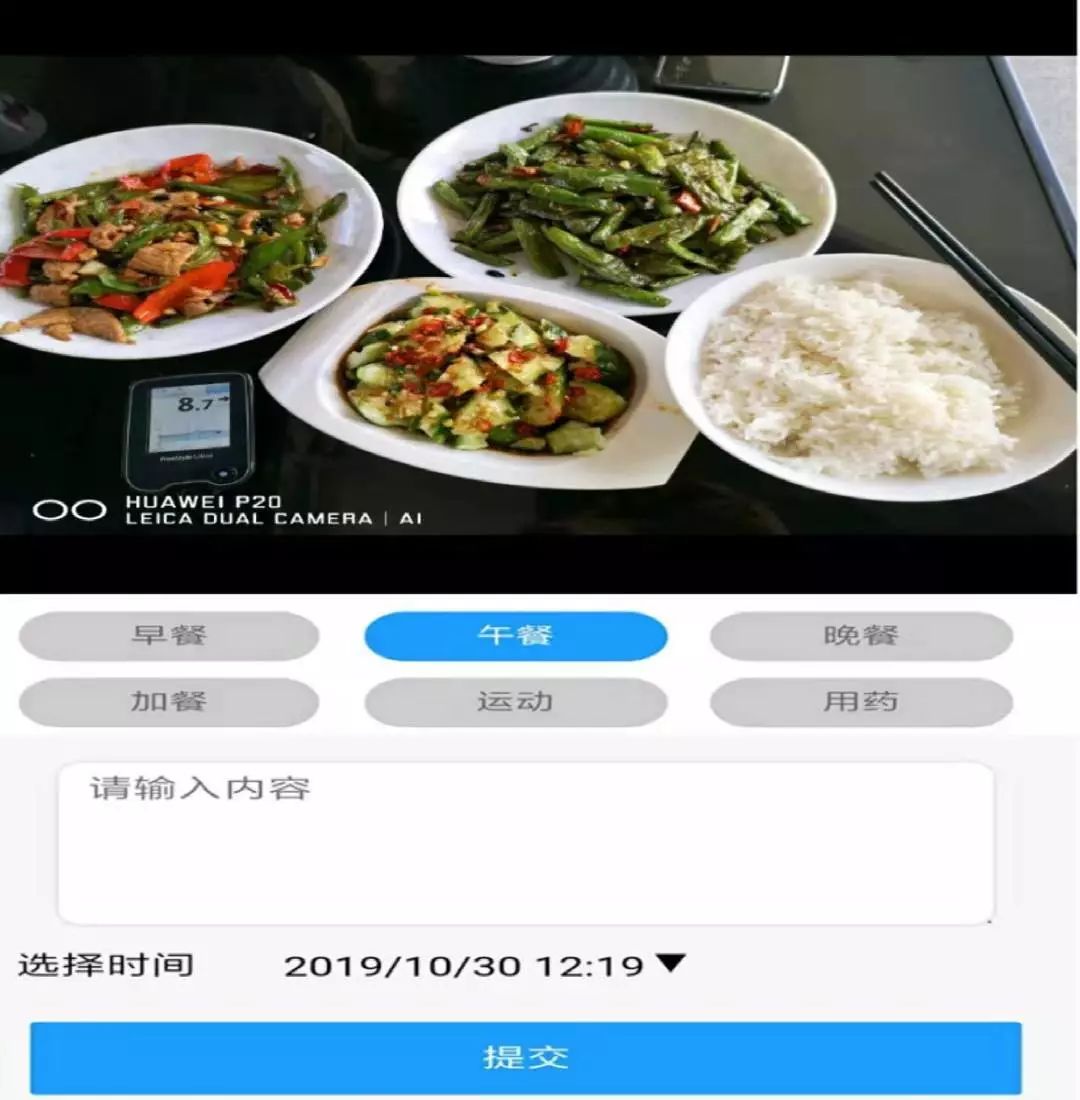1080x1100 pixels.
Task: Focus the 请输入内容 text box
Action: (525, 843)
